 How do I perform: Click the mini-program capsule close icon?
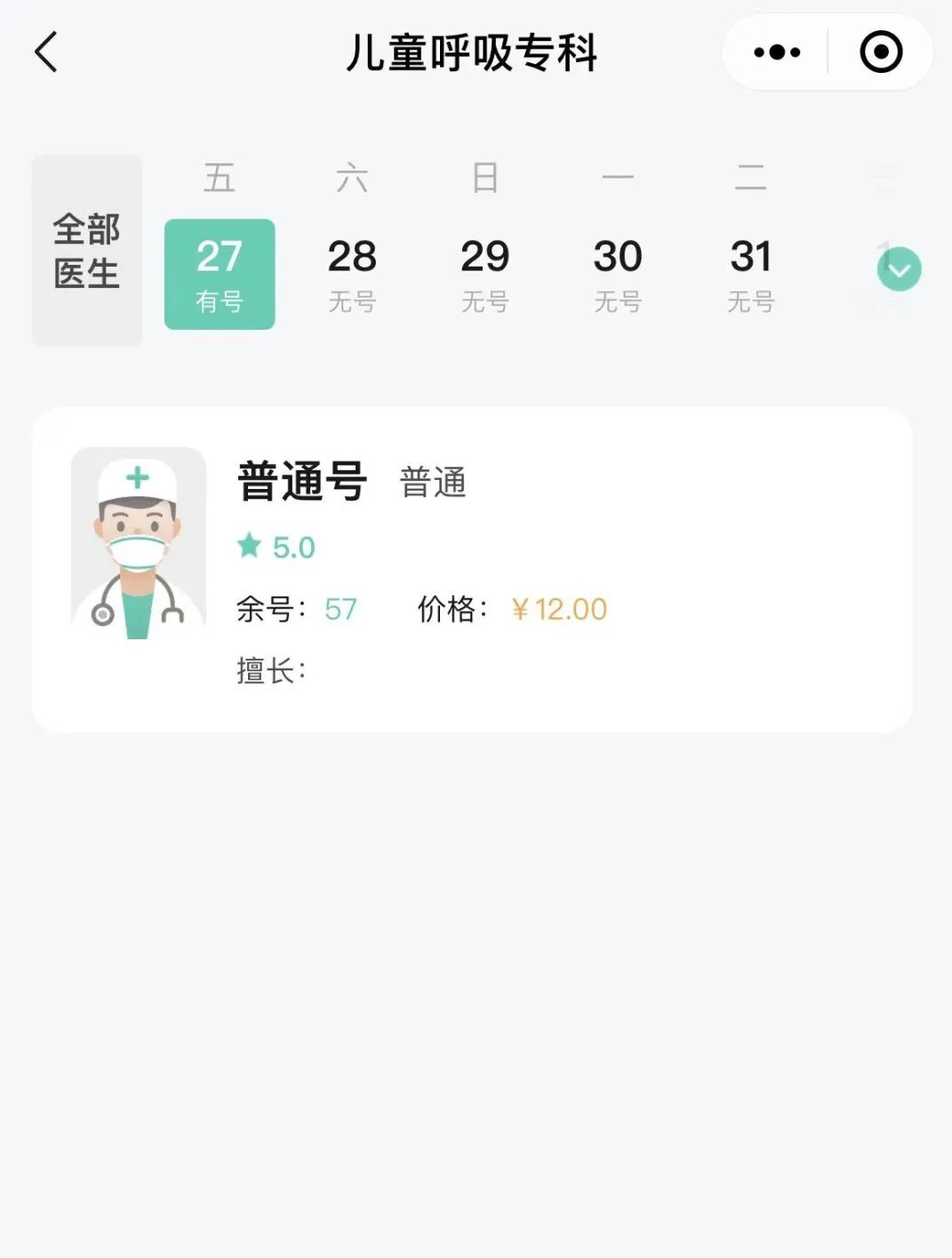tap(879, 52)
